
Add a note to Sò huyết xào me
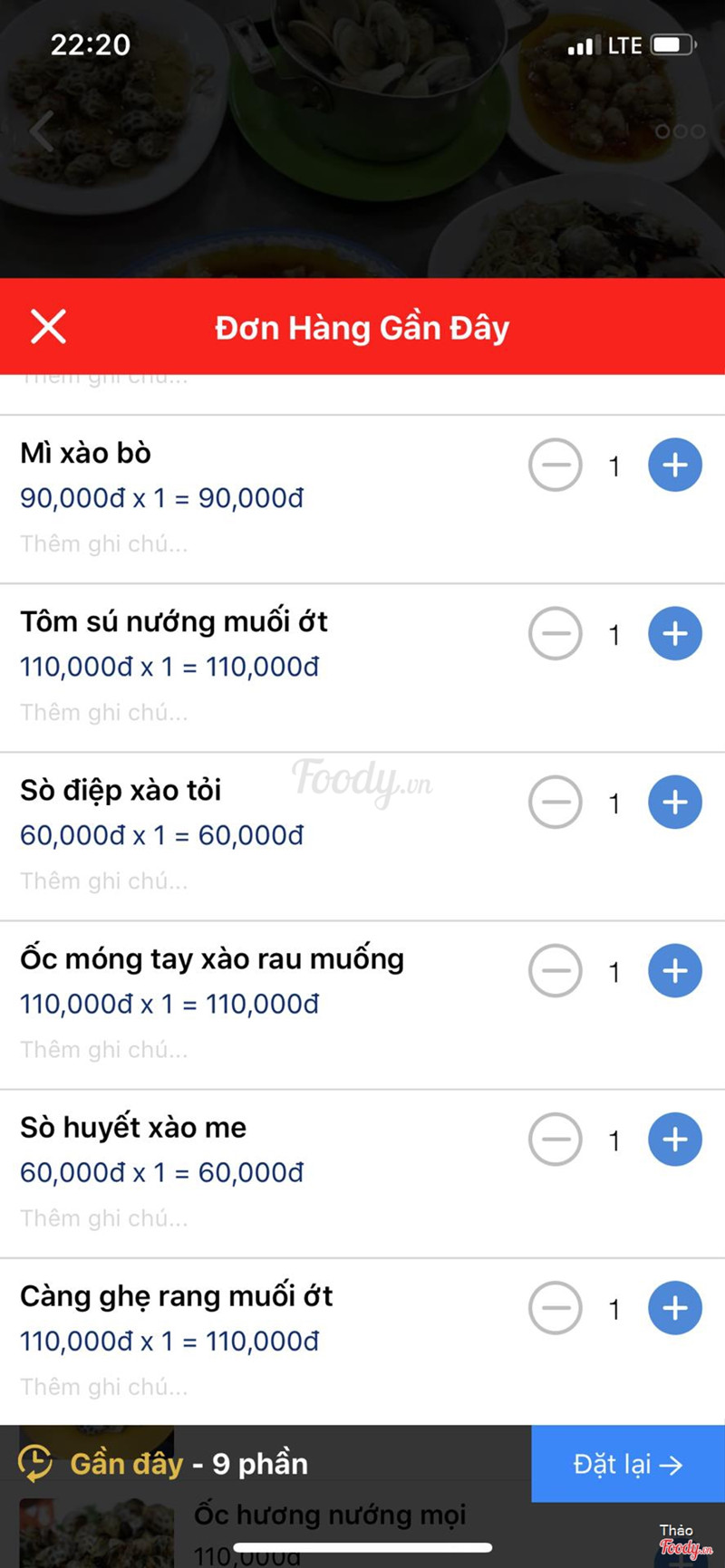pyautogui.click(x=103, y=1217)
